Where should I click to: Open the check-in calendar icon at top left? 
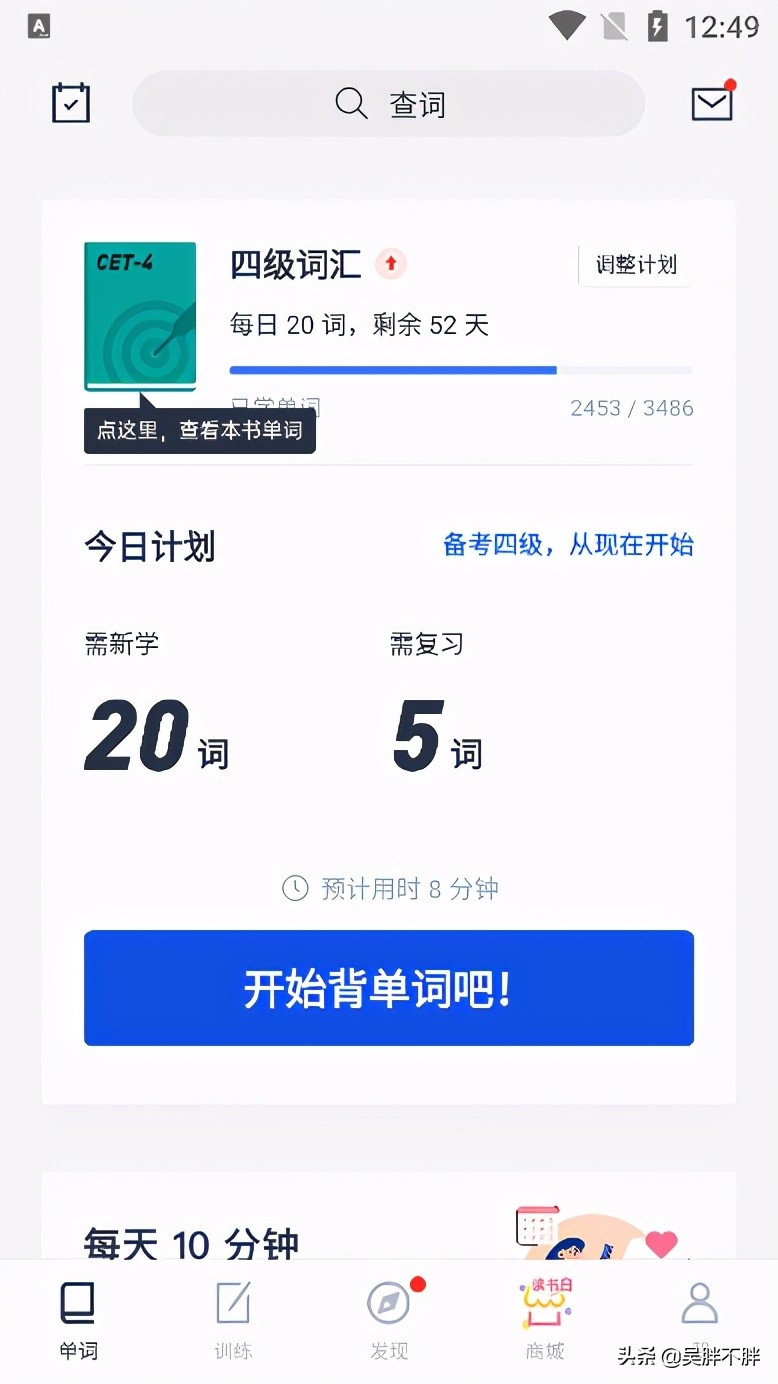click(70, 102)
